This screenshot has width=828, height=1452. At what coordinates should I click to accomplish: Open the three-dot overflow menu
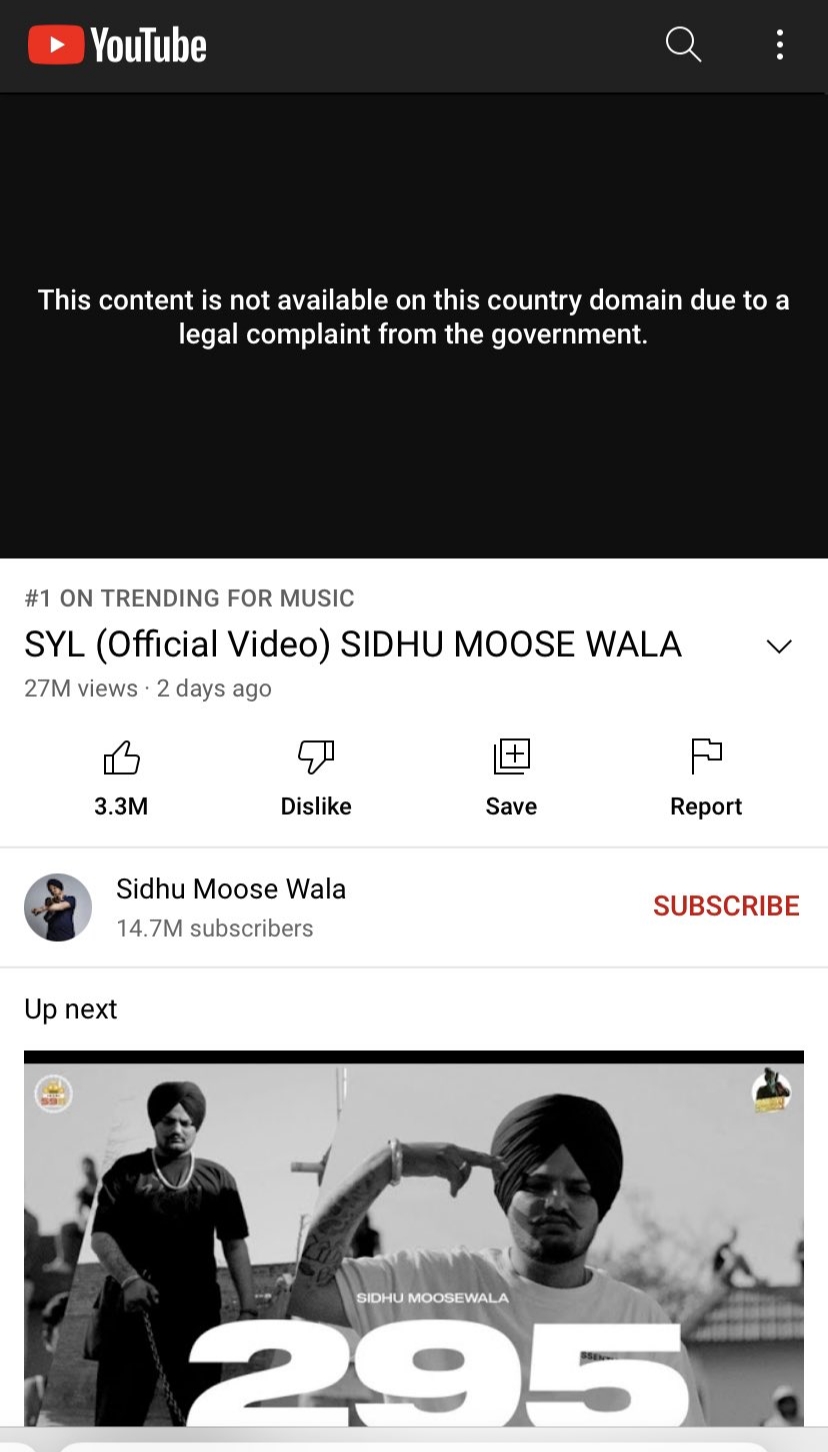779,45
